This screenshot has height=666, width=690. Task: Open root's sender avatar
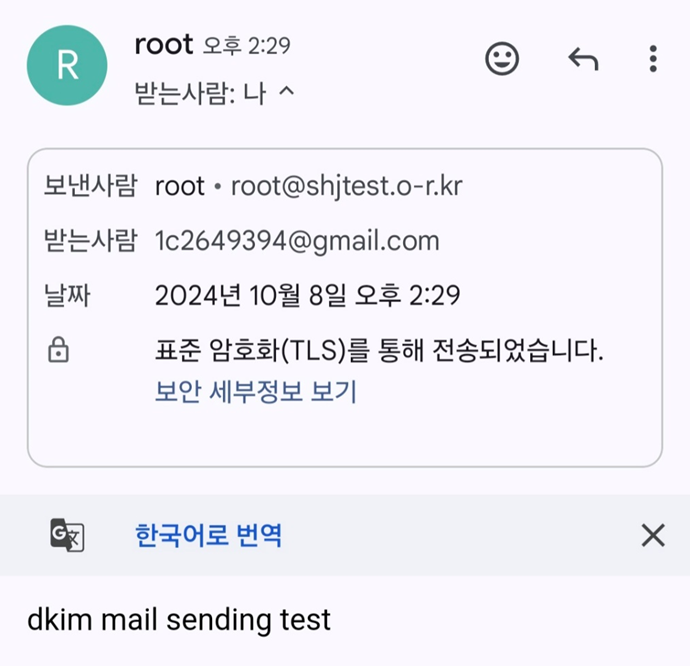(x=67, y=65)
